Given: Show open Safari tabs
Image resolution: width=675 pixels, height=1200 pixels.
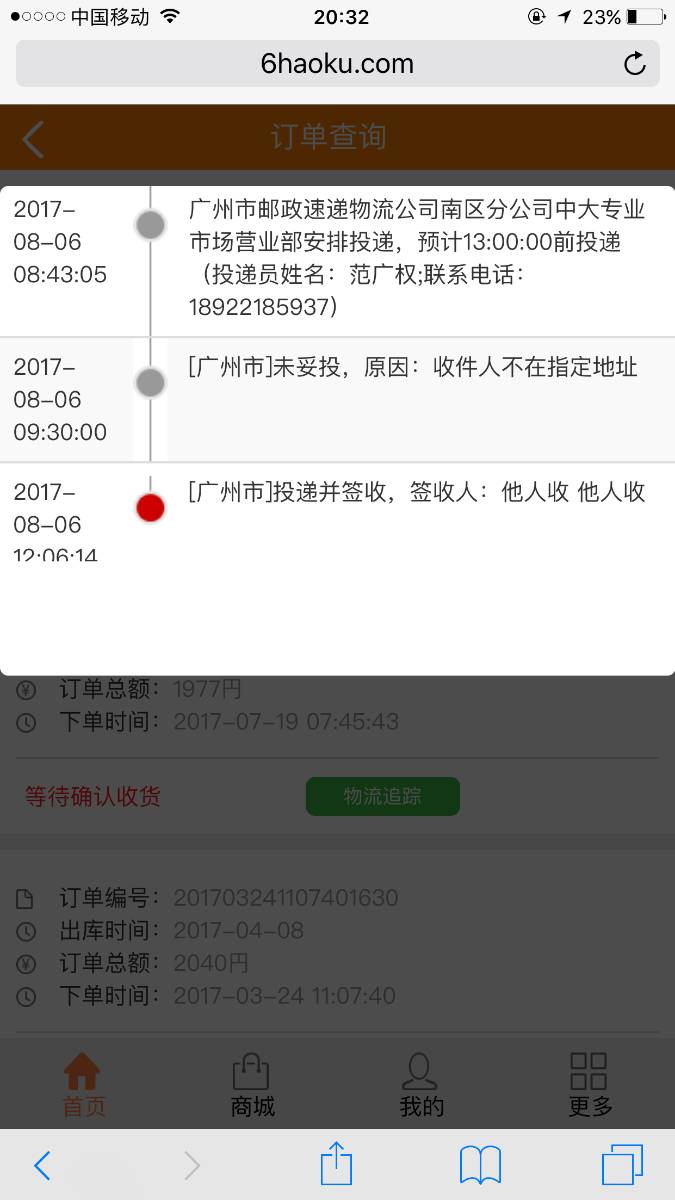Looking at the screenshot, I should click(622, 1166).
